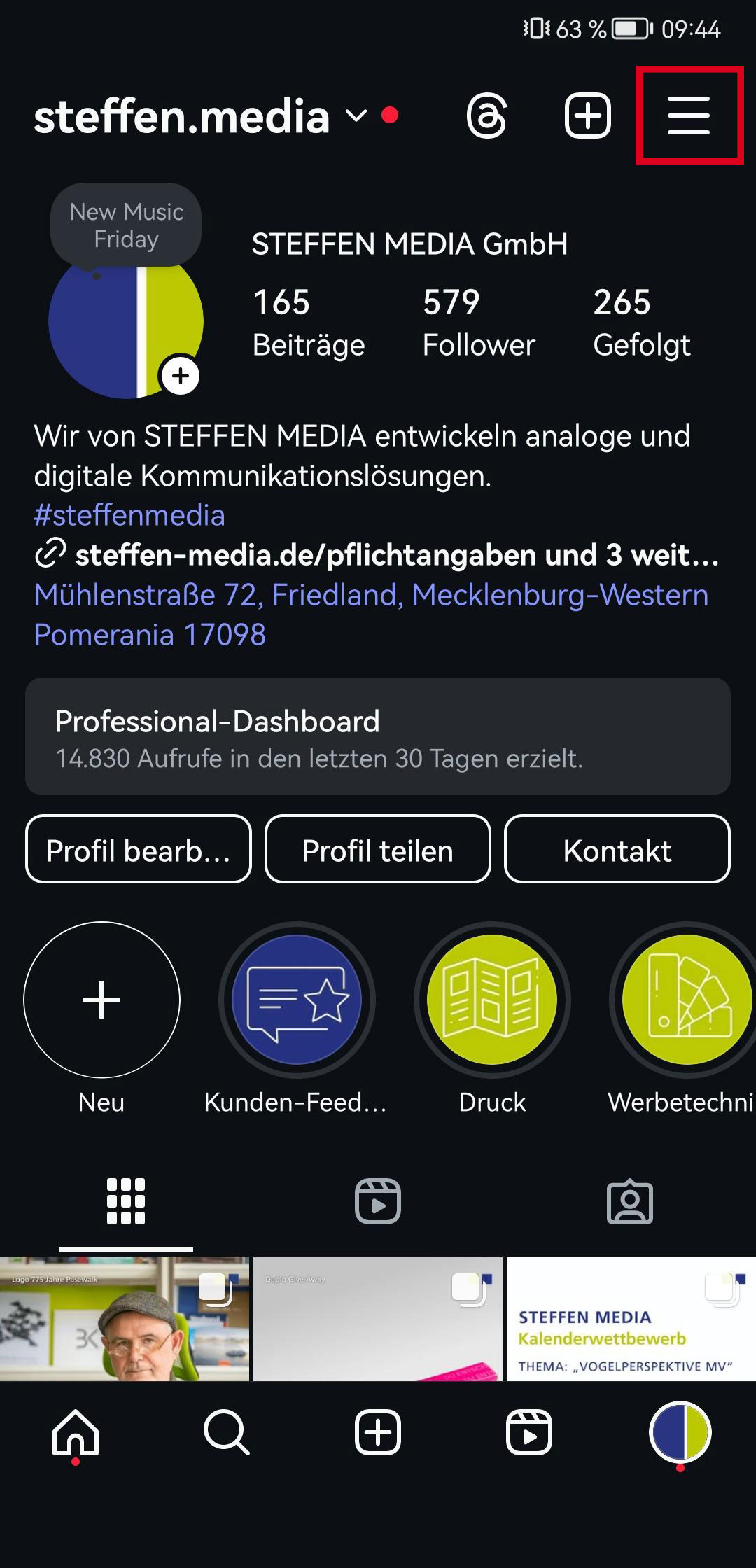Switch to the tagged posts tab
This screenshot has width=756, height=1568.
(630, 1201)
